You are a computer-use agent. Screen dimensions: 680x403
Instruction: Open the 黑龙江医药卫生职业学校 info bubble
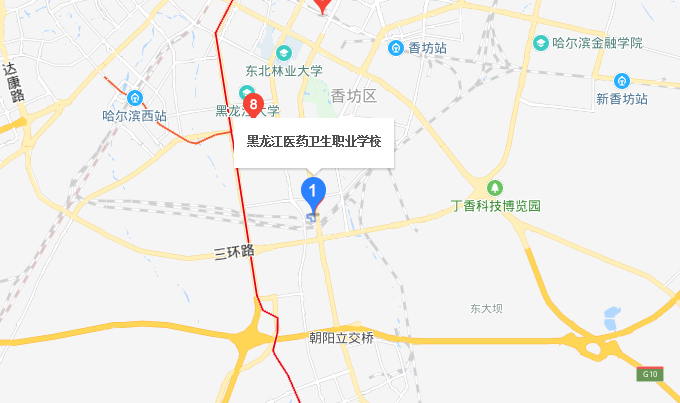(314, 142)
